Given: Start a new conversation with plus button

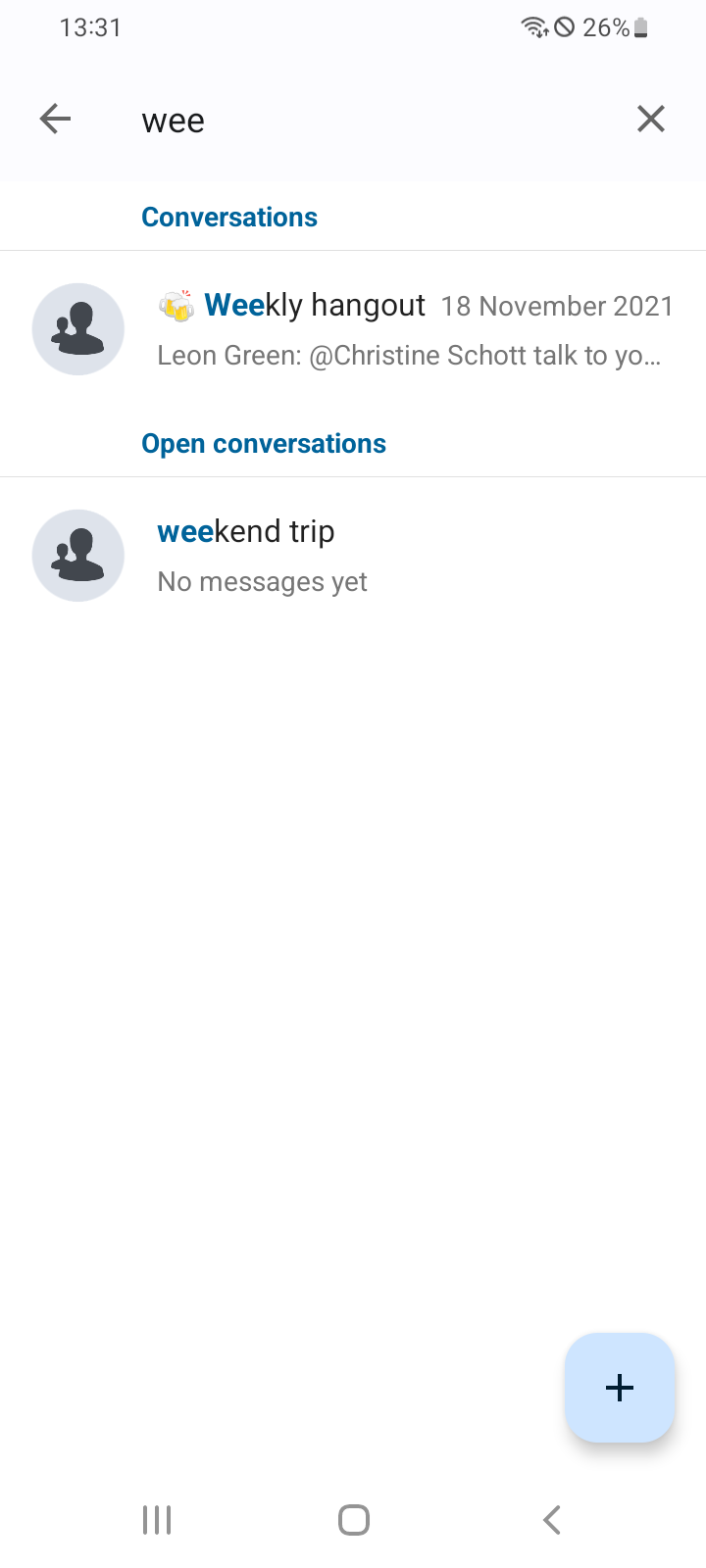Looking at the screenshot, I should pos(619,1387).
